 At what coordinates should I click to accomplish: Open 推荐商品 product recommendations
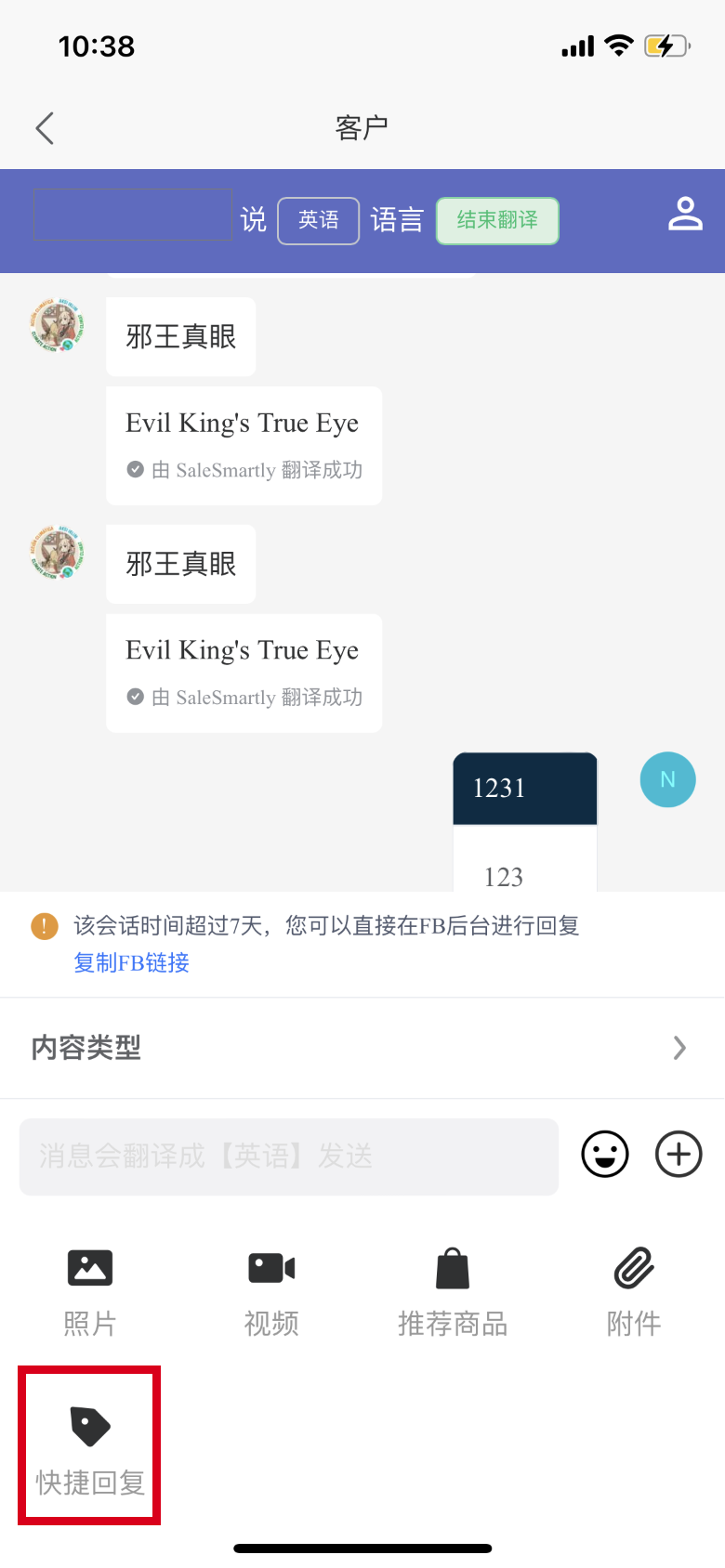pyautogui.click(x=453, y=1290)
